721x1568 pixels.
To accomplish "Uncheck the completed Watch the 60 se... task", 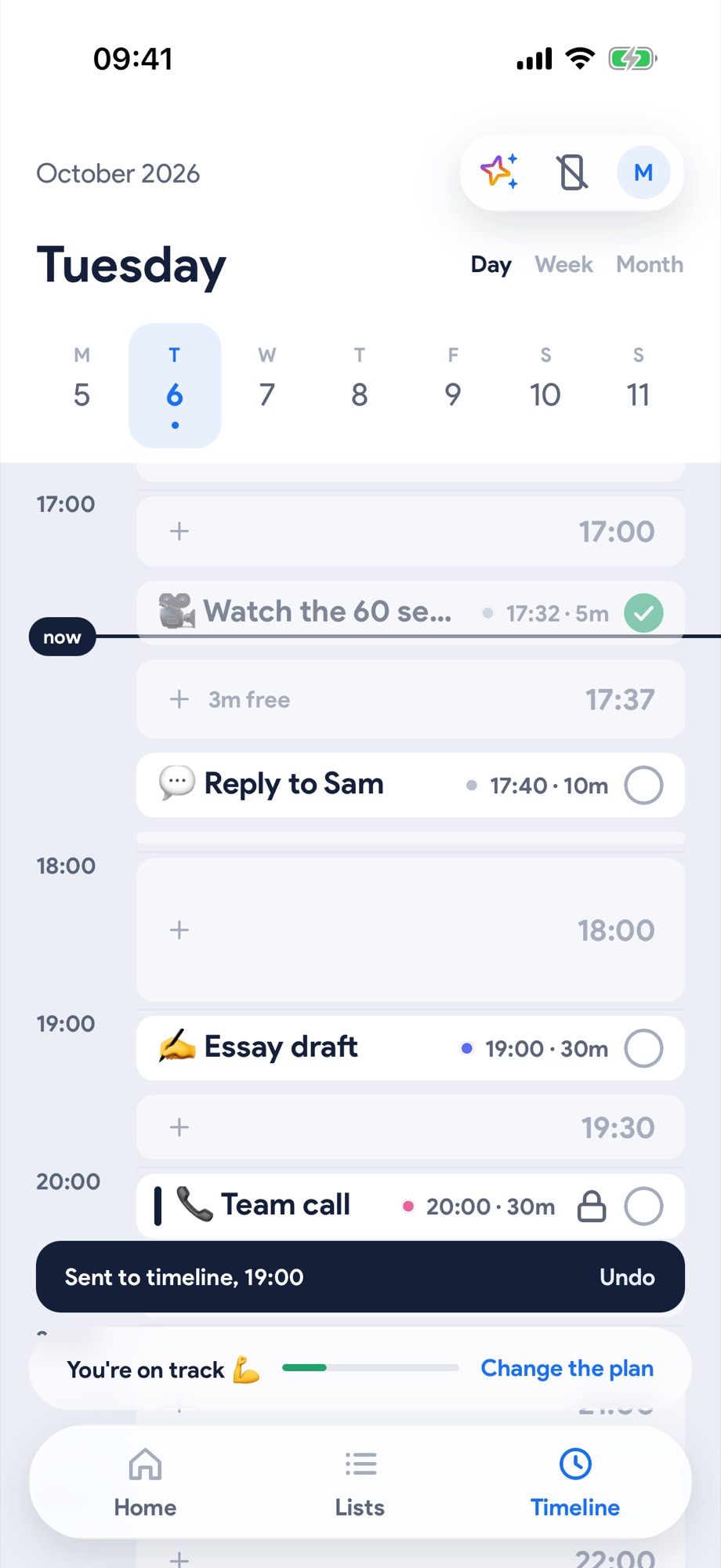I will coord(643,613).
